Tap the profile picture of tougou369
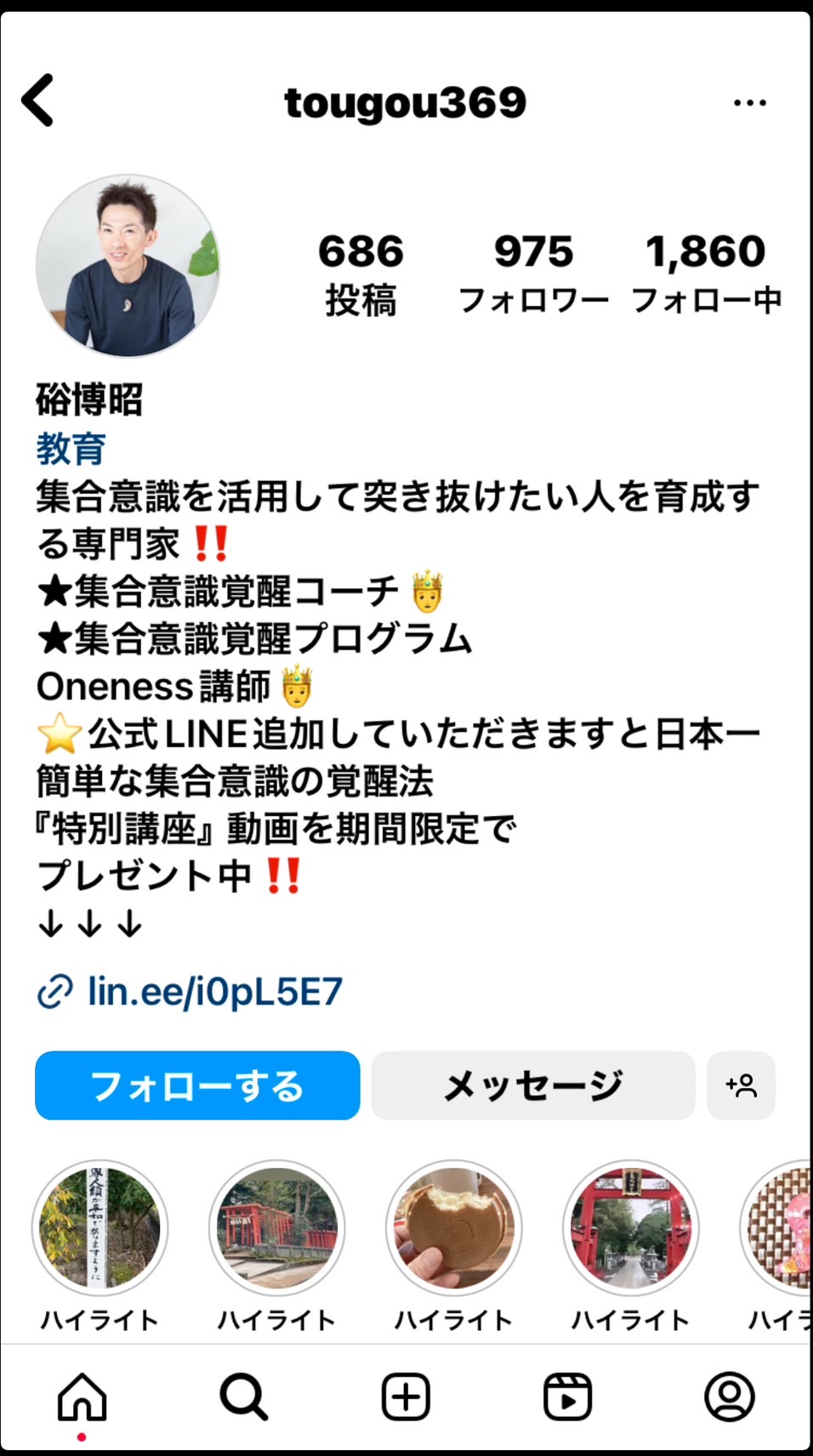 pyautogui.click(x=128, y=266)
